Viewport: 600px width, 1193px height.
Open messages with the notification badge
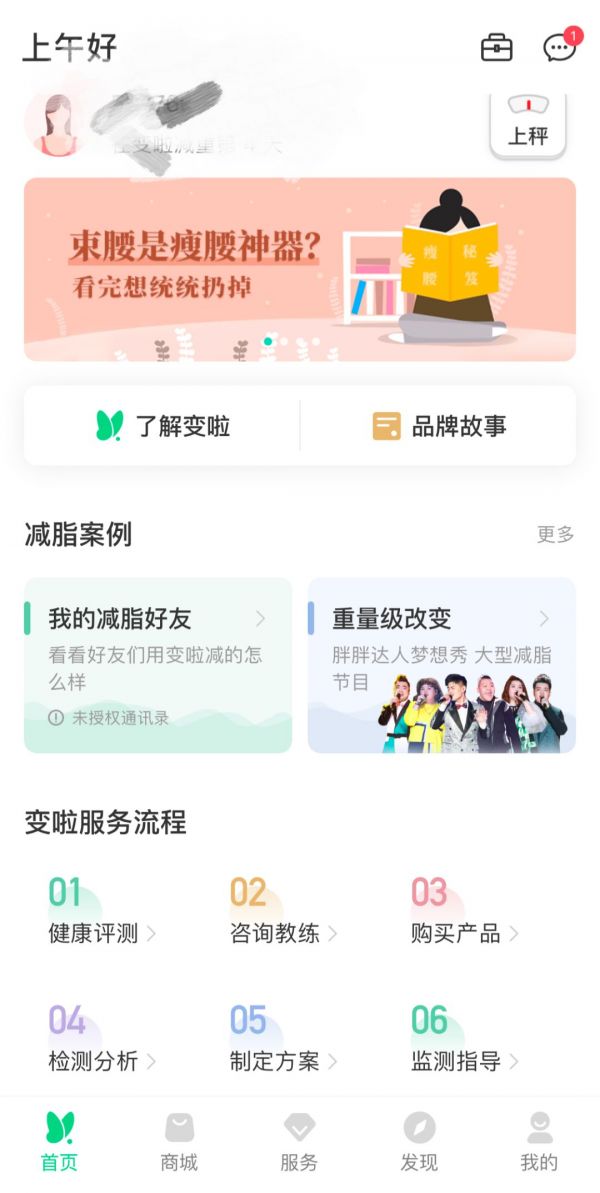(558, 47)
